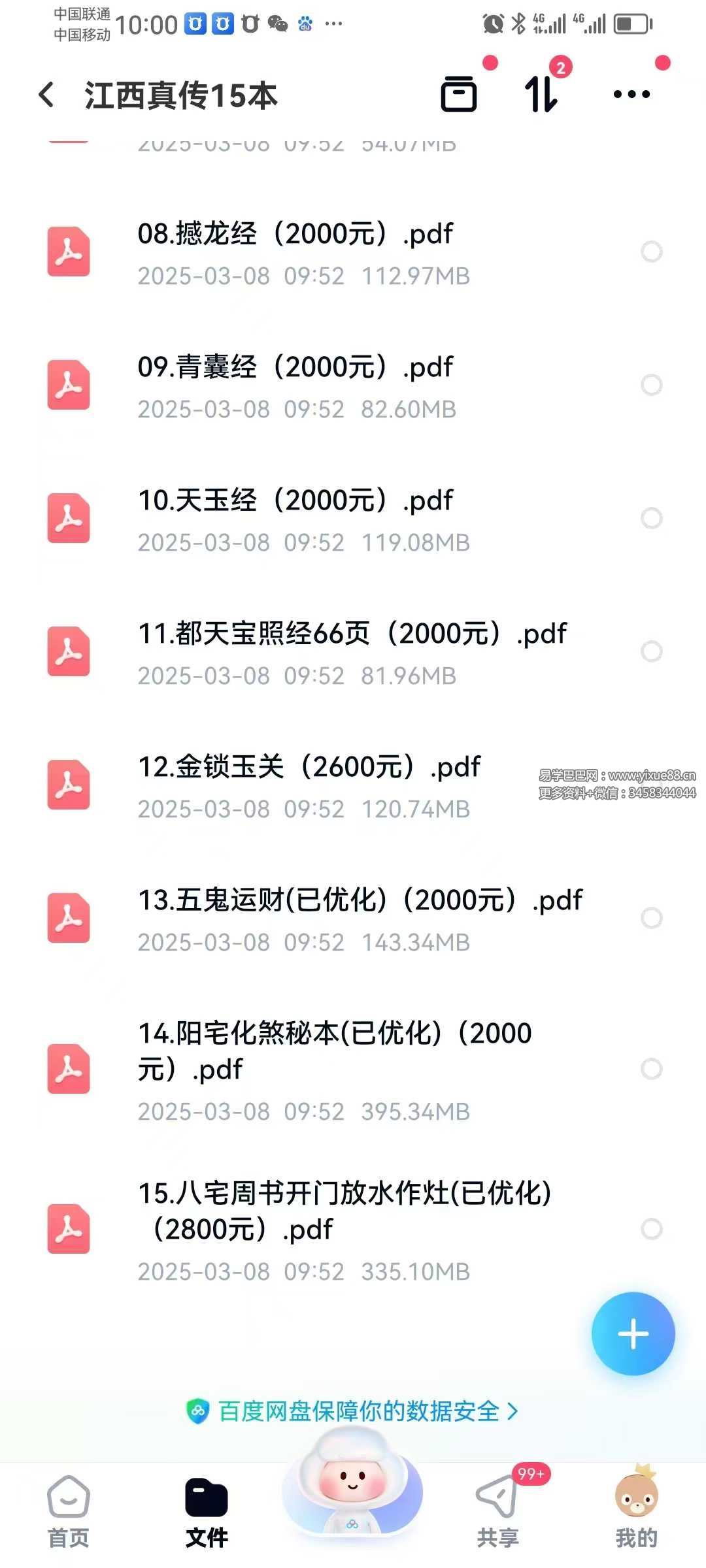Select the checkbox next to 13.五鬼运财

click(651, 917)
